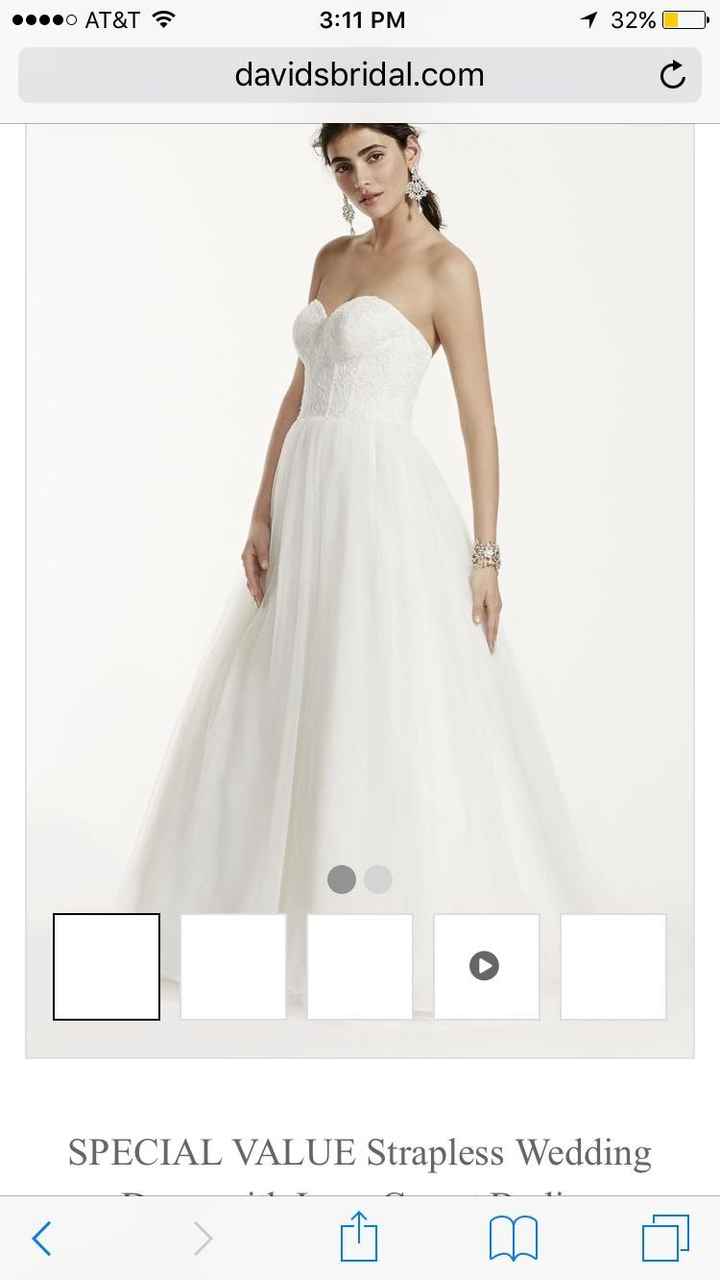The height and width of the screenshot is (1280, 720).
Task: Open the davidsbridal.com address field
Action: (358, 74)
